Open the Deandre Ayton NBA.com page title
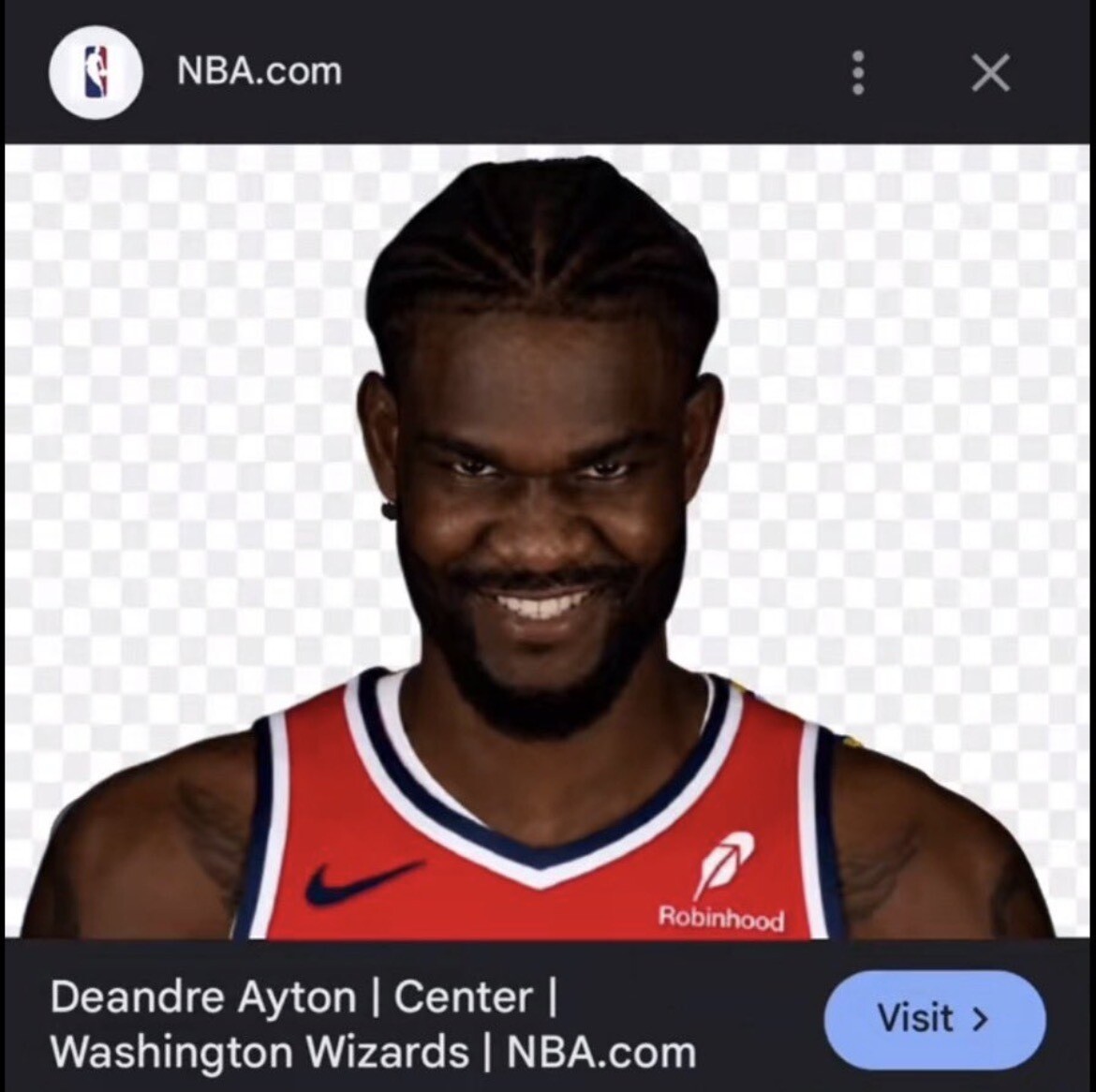This screenshot has height=1092, width=1096. tap(373, 1024)
